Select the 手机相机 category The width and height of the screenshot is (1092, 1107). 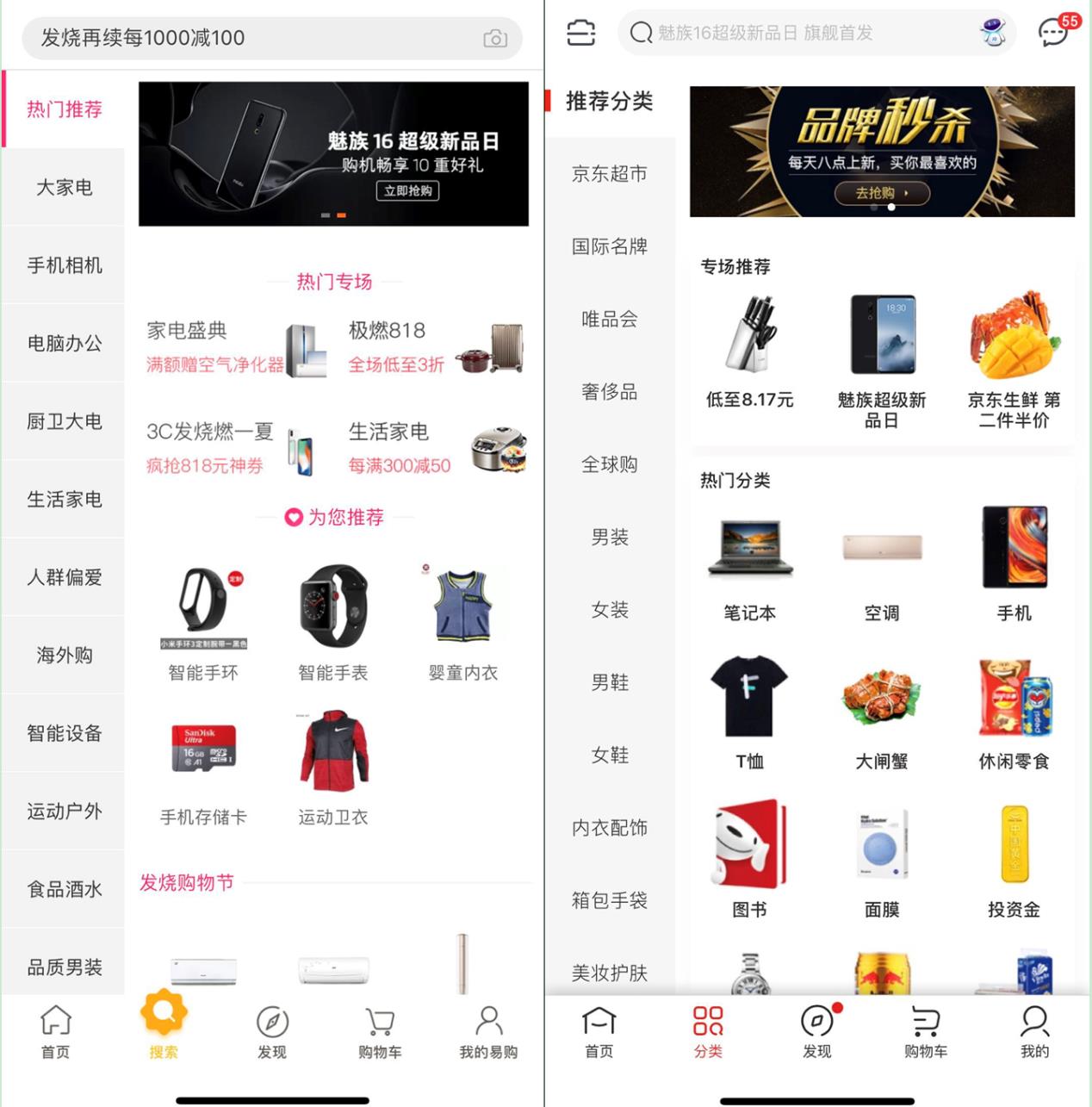(x=65, y=265)
